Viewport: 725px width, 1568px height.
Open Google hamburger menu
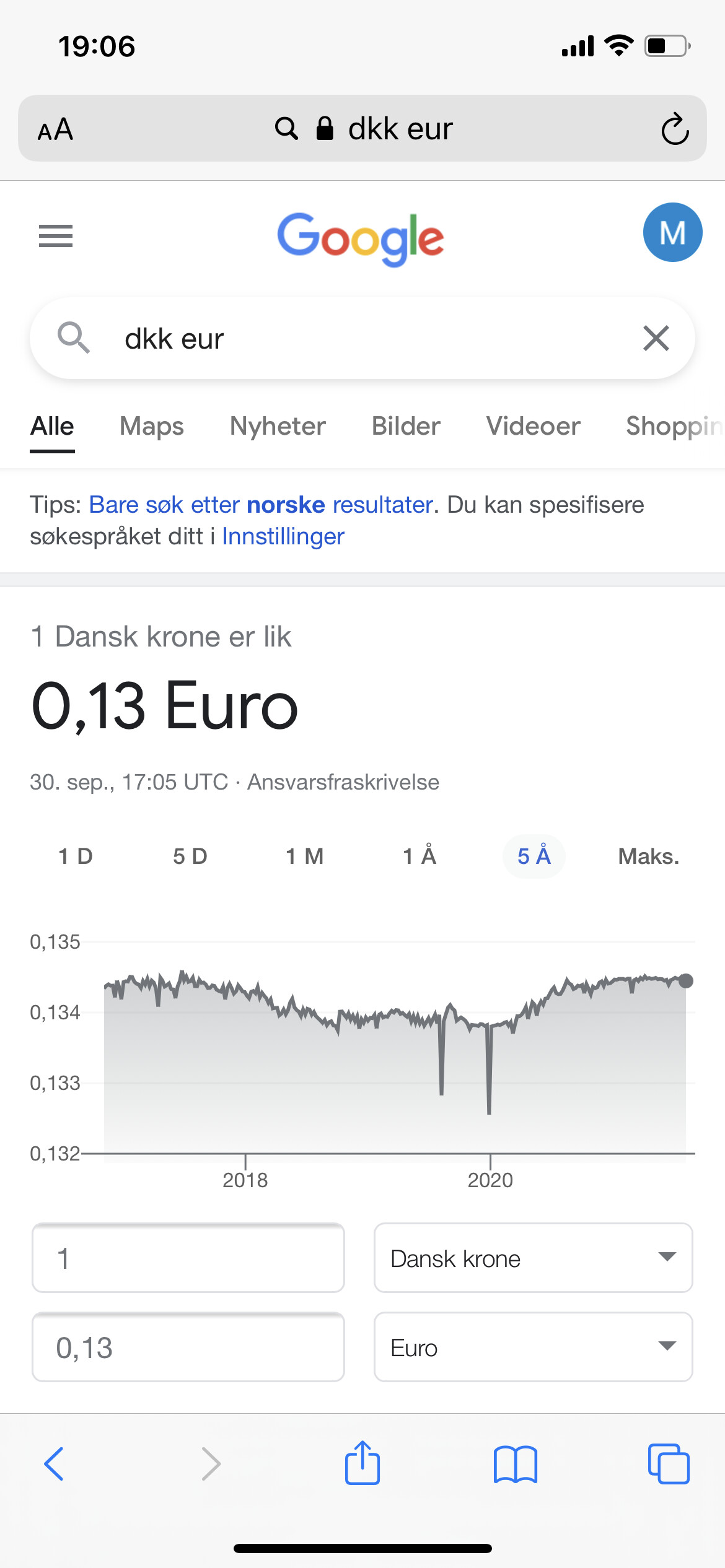coord(56,236)
